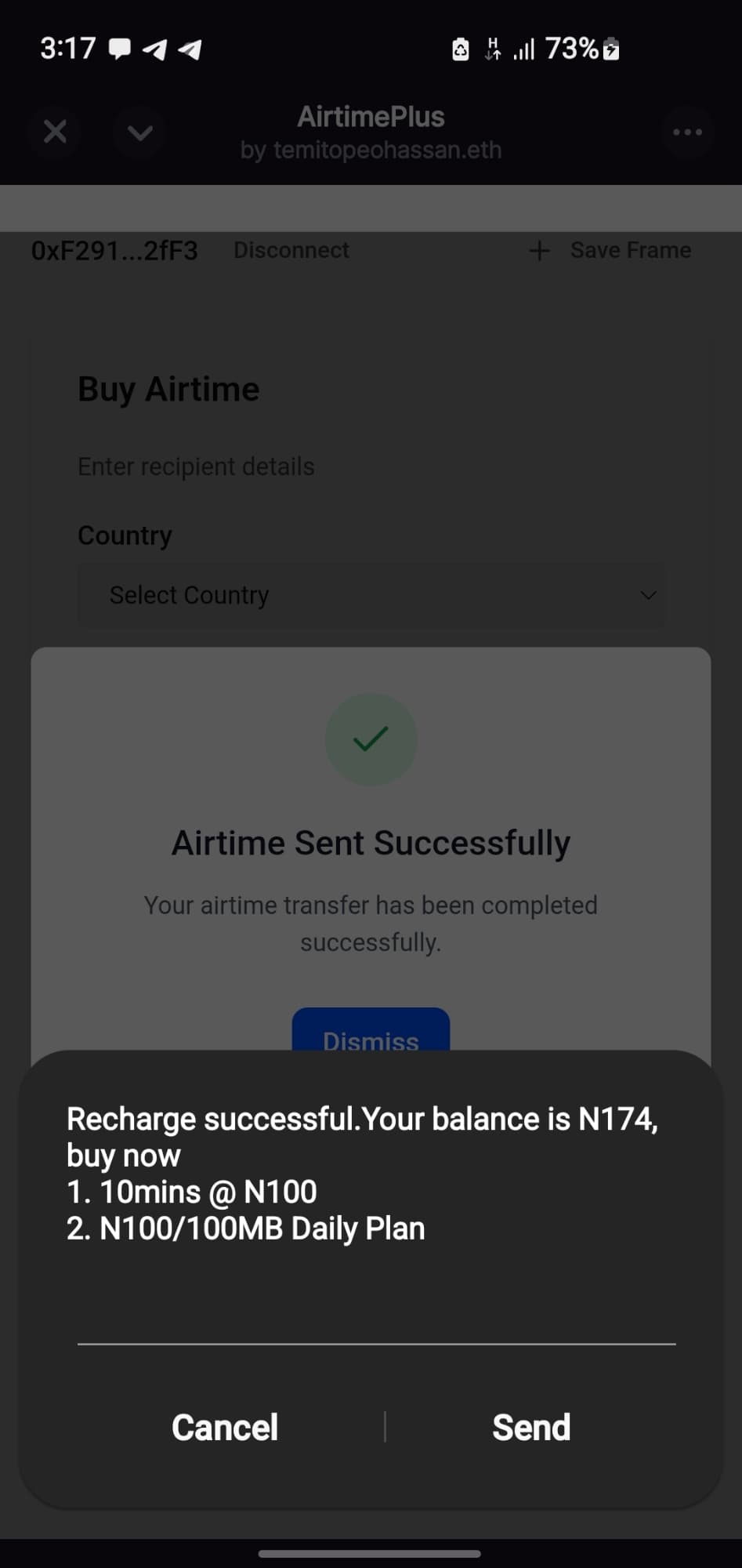Expand the Select Country dropdown
Viewport: 742px width, 1568px height.
point(371,595)
